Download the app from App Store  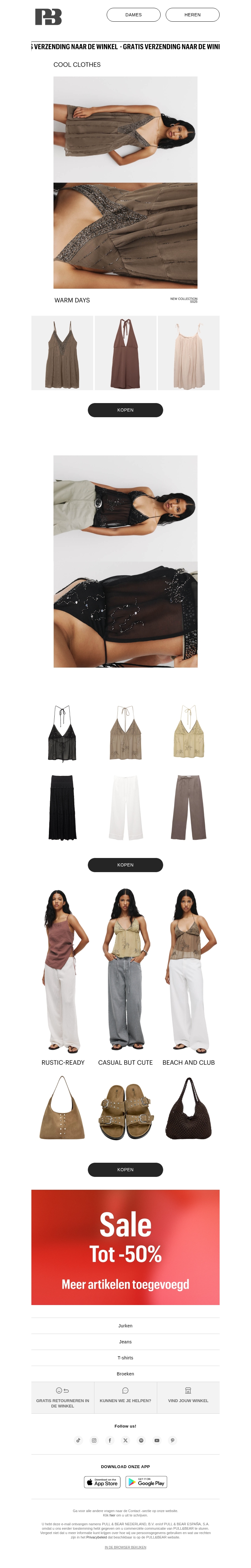tap(102, 1482)
